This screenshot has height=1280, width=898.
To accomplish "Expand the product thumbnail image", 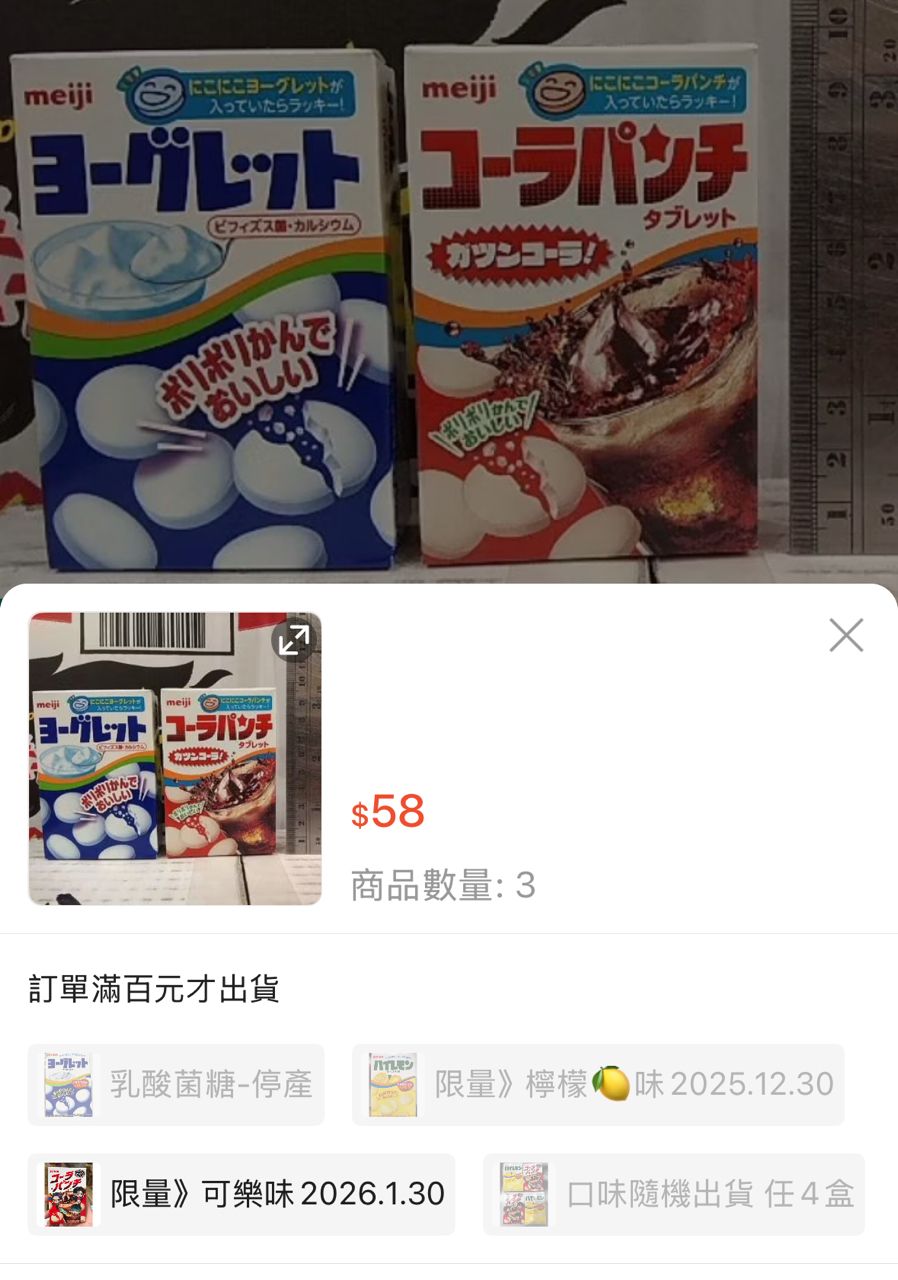I will click(x=294, y=640).
